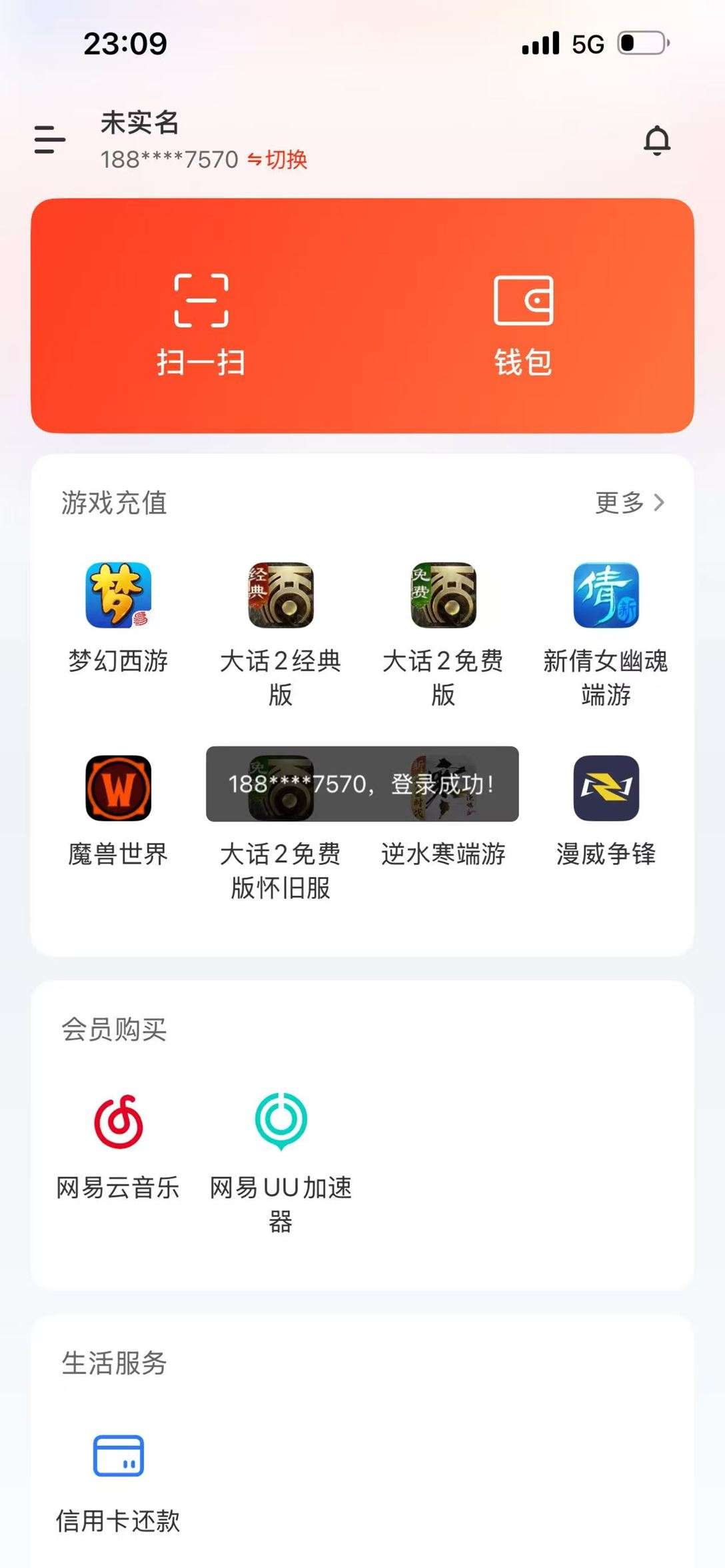Tap the 切换 account switch link

tap(278, 160)
